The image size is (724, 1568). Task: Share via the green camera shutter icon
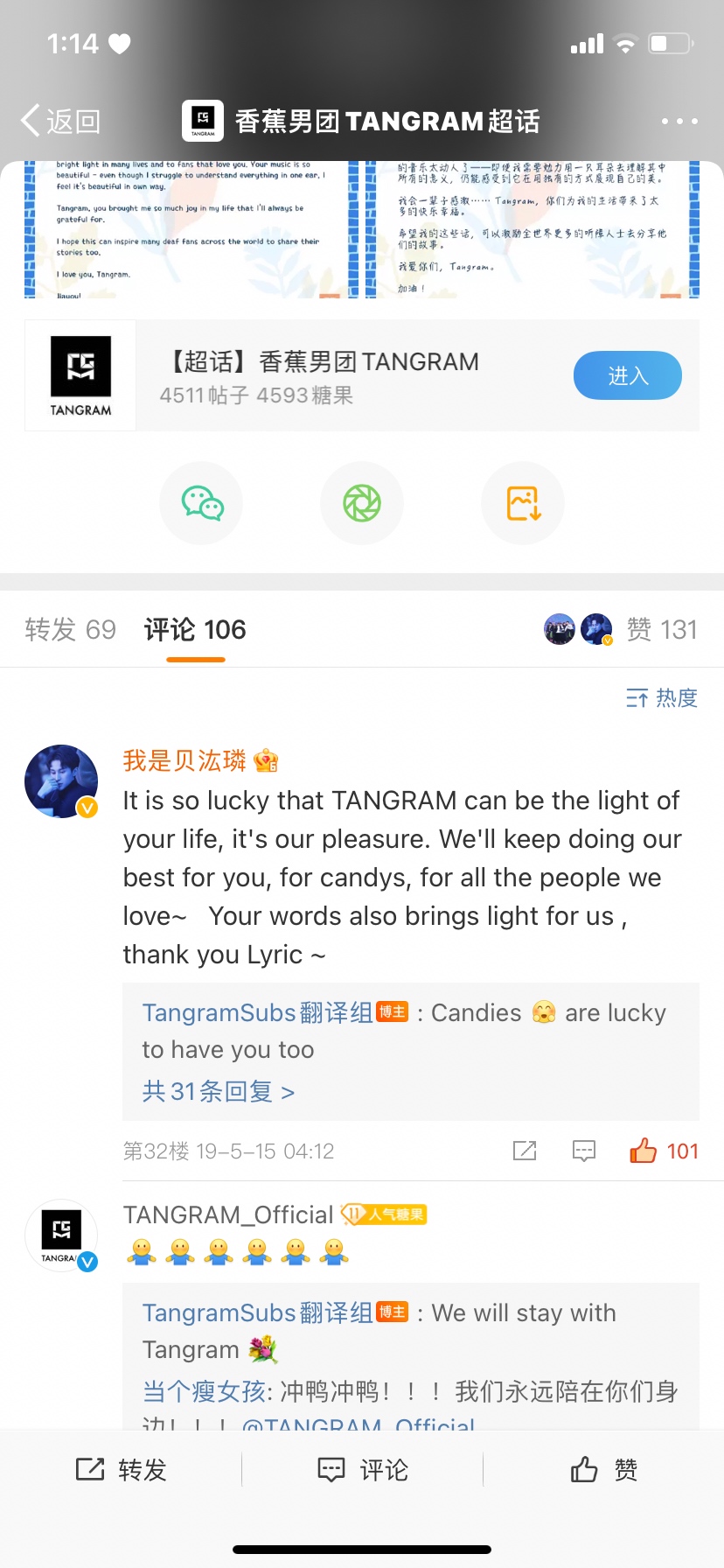click(362, 503)
